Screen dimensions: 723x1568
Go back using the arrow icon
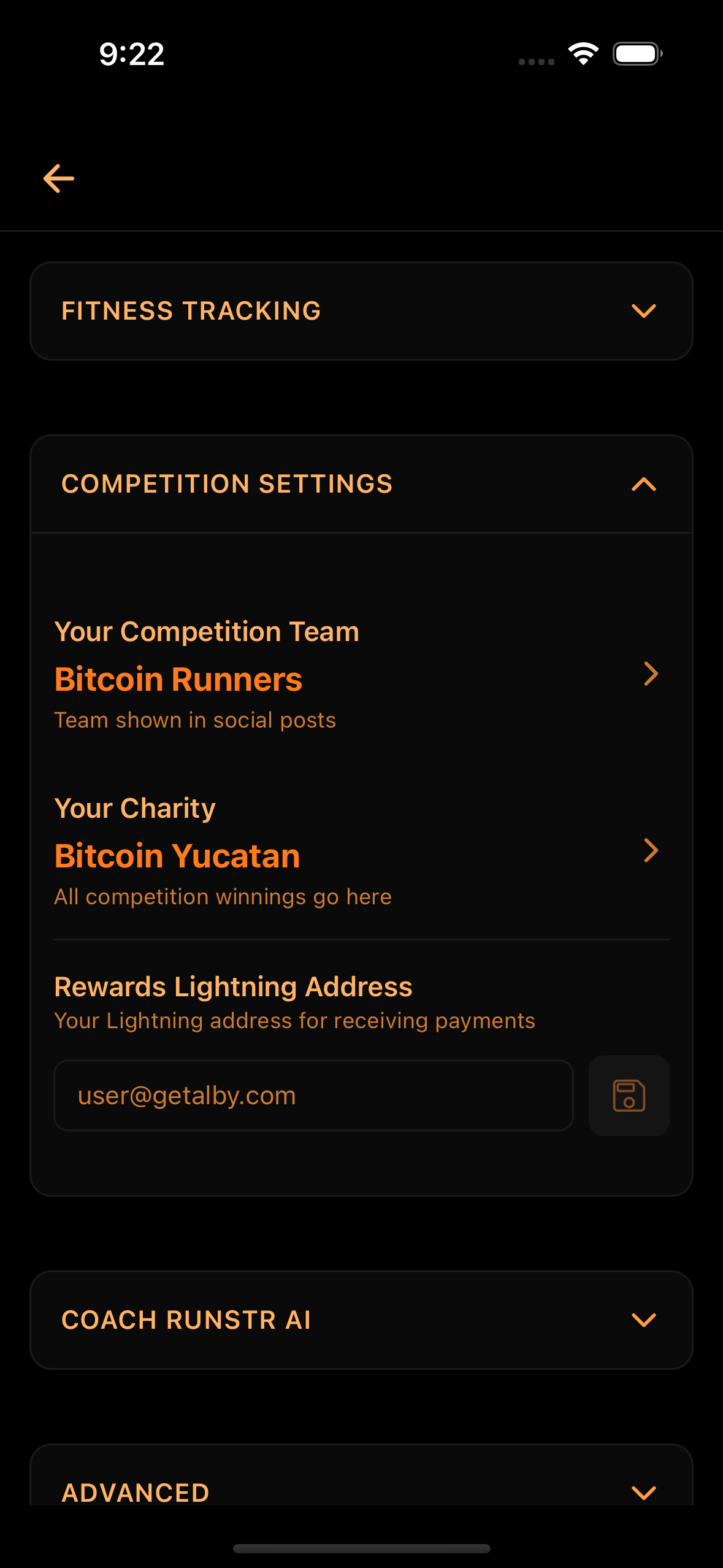(x=59, y=179)
